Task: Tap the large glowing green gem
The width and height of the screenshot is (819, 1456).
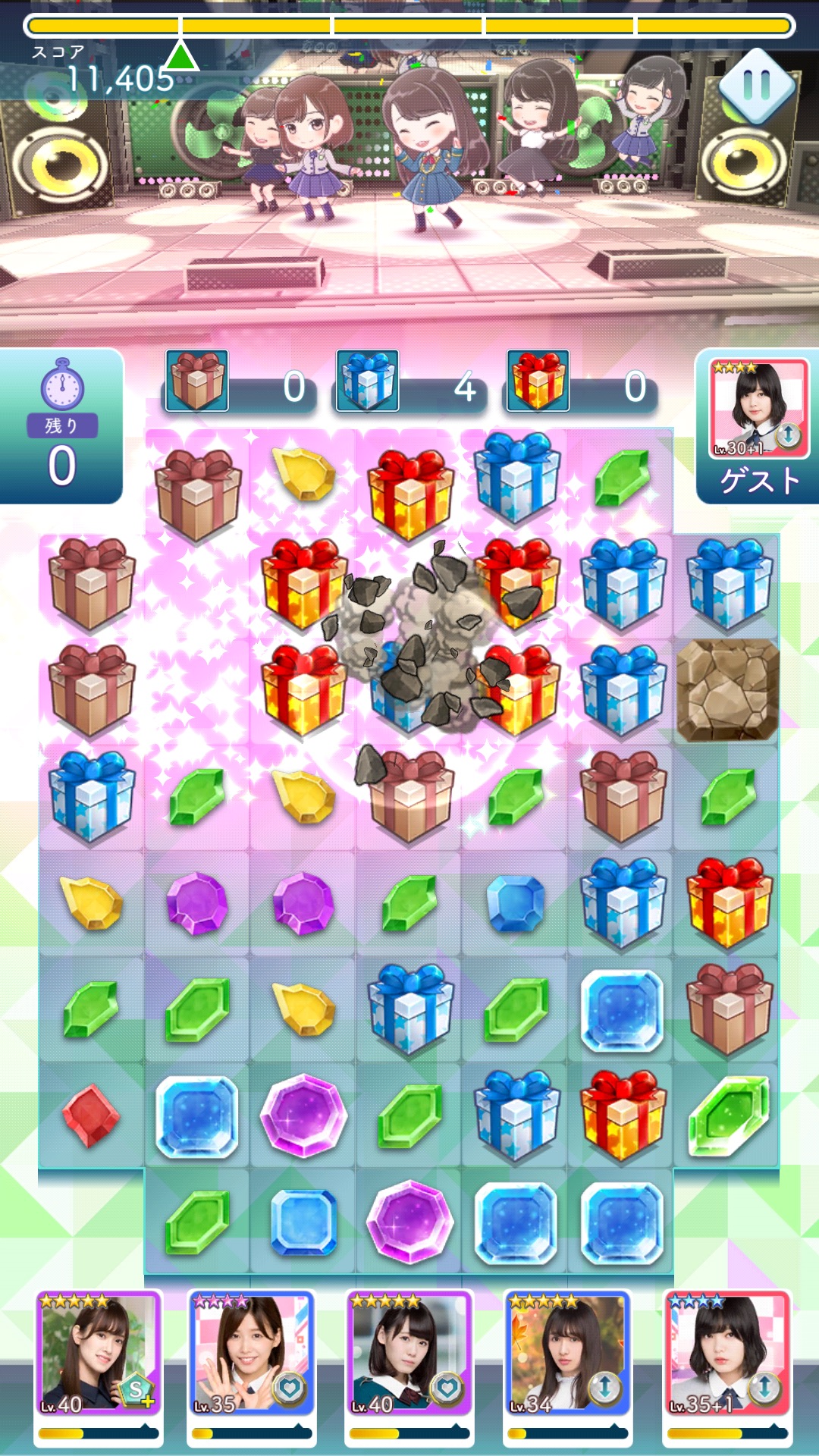Action: (x=728, y=1116)
